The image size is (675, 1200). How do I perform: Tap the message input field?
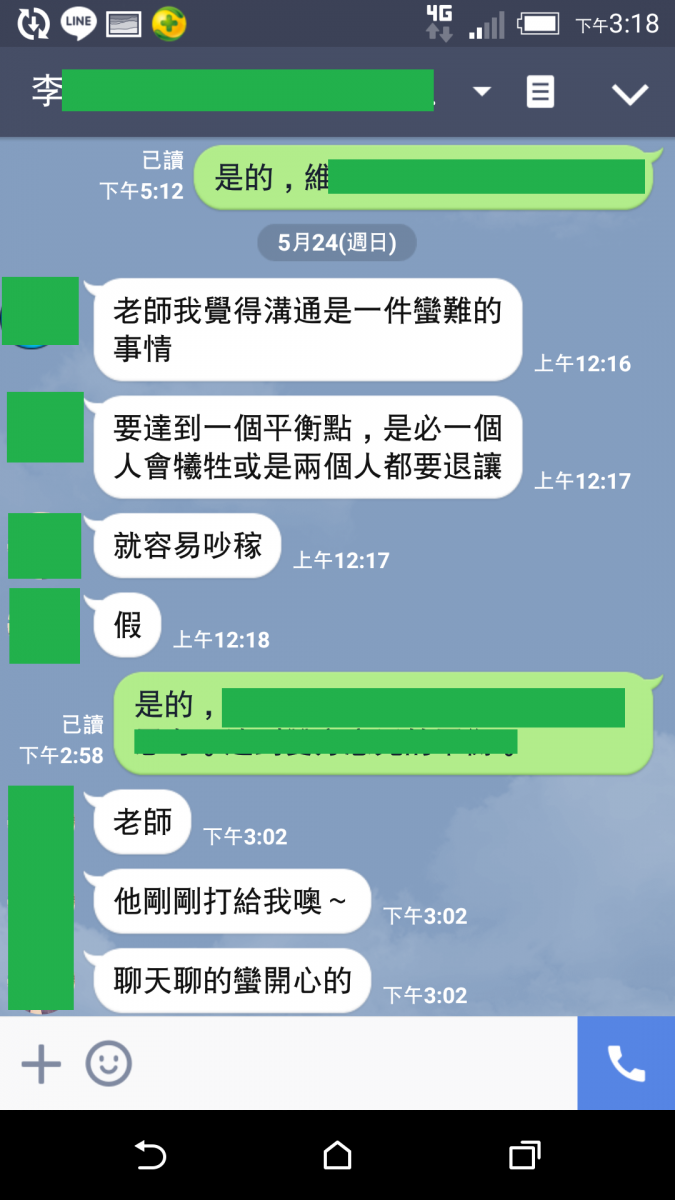350,1064
